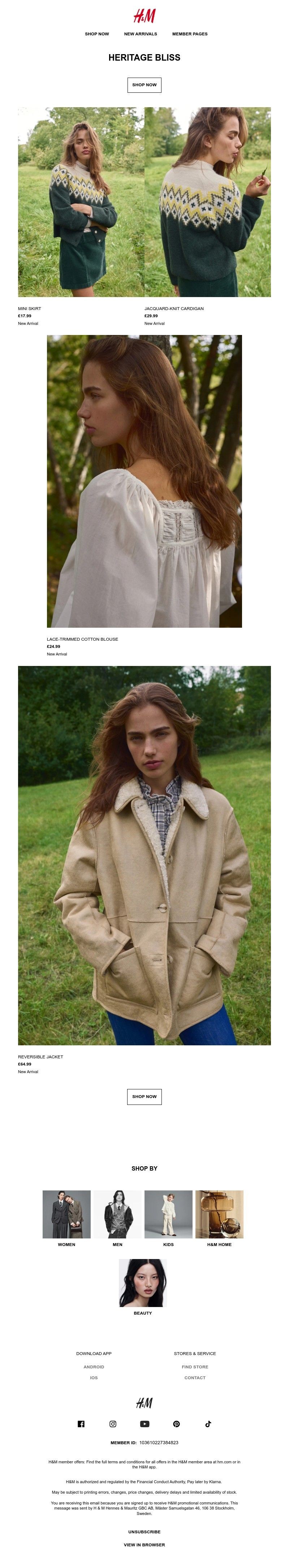289x1568 pixels.
Task: Open the New Arrivals link in header
Action: pyautogui.click(x=140, y=34)
